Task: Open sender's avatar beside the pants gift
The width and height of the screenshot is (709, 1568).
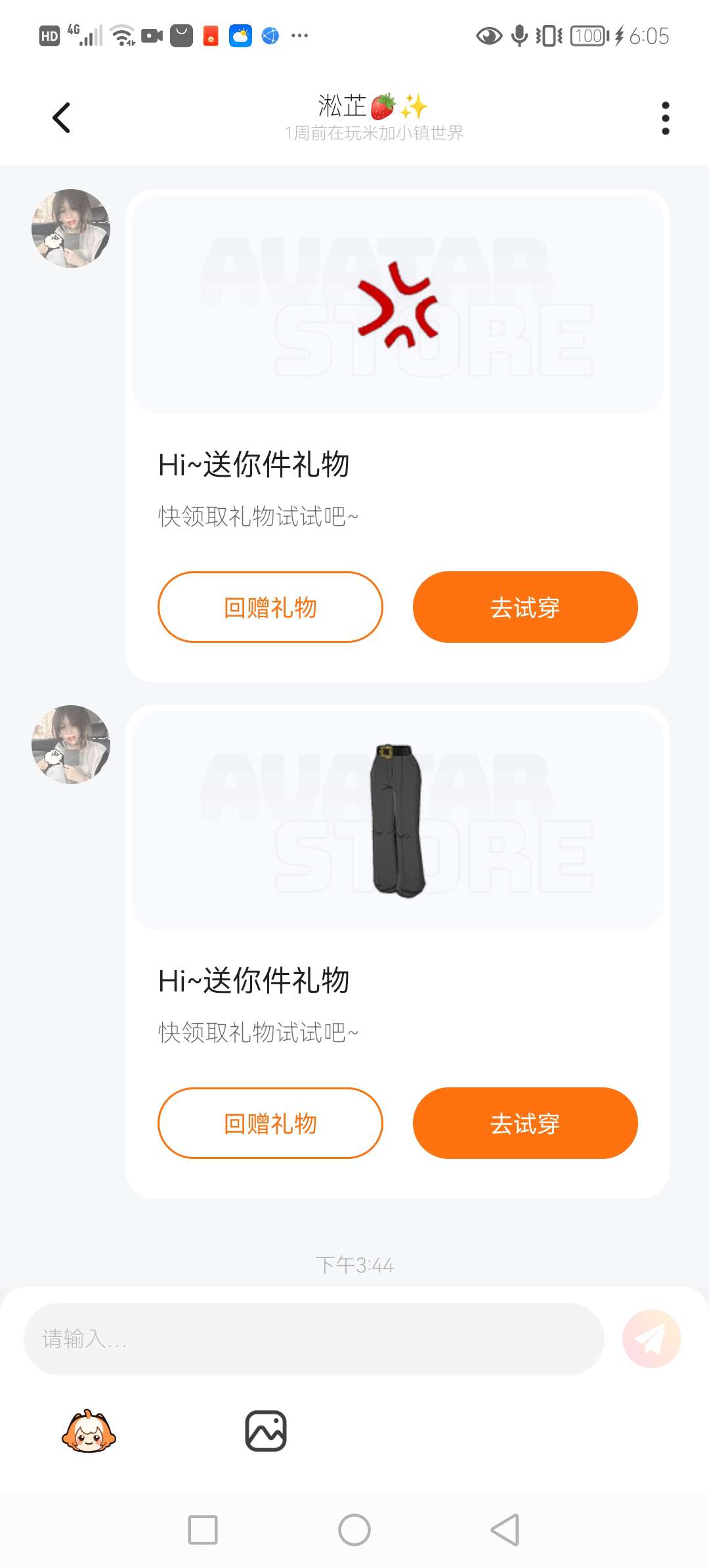Action: pyautogui.click(x=71, y=745)
